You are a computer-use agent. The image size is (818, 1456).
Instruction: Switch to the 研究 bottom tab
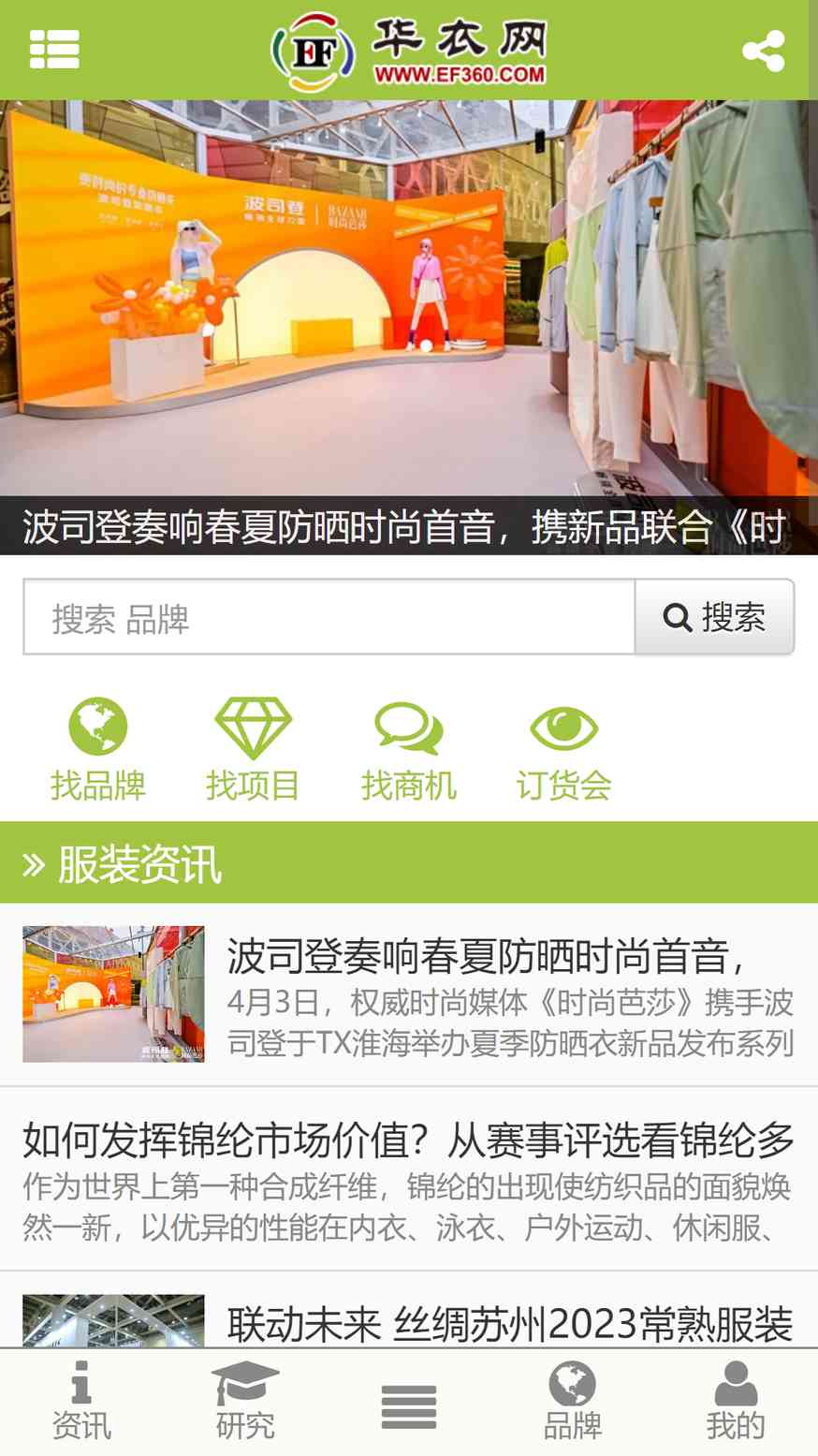pyautogui.click(x=245, y=1404)
